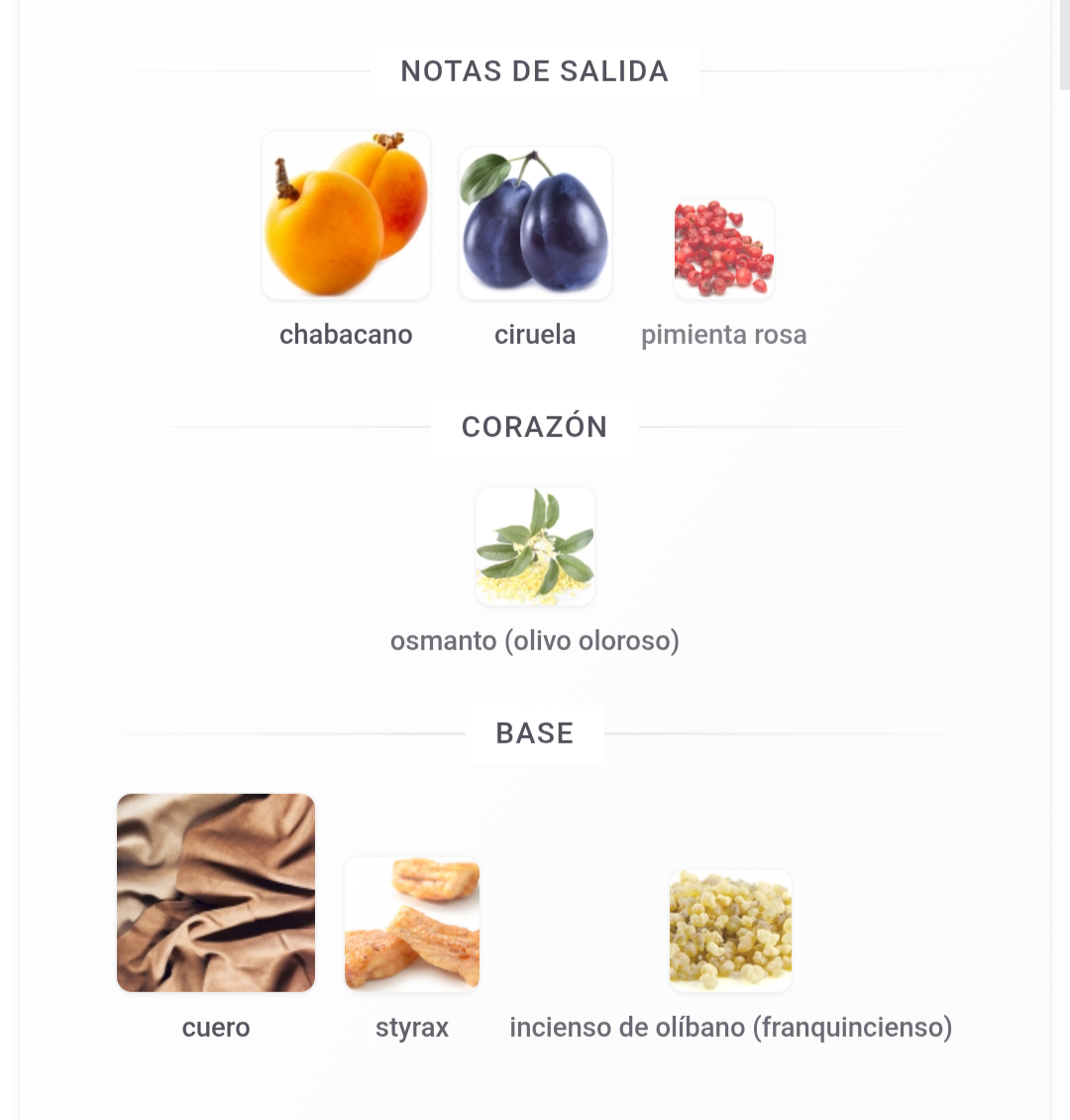Select the ciruela note
The height and width of the screenshot is (1120, 1070).
coord(535,224)
